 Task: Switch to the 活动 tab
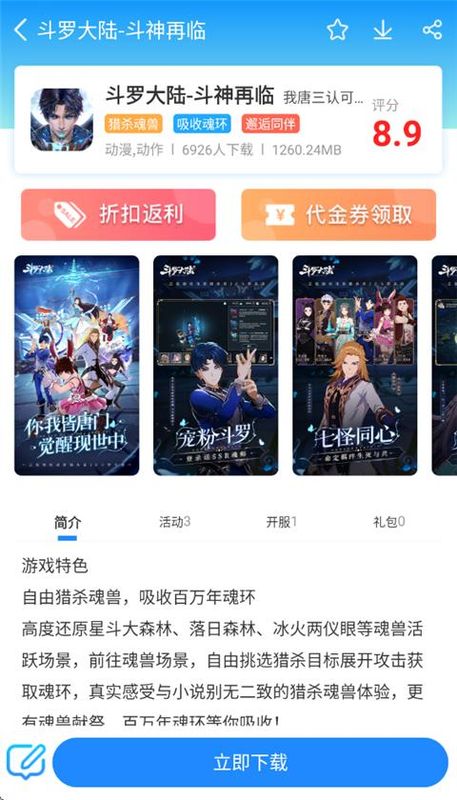click(174, 522)
